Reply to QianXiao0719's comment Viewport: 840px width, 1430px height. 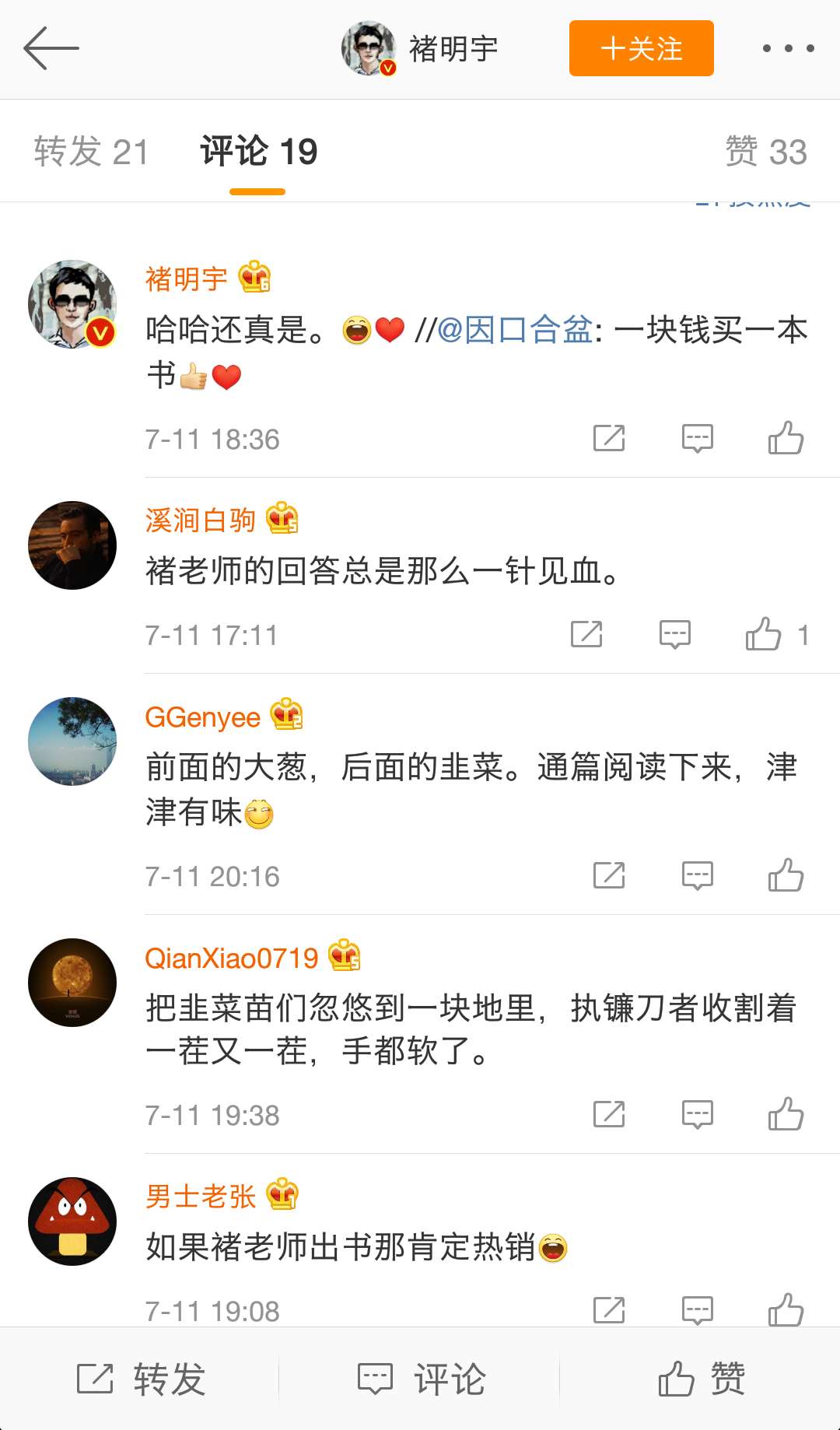697,1114
